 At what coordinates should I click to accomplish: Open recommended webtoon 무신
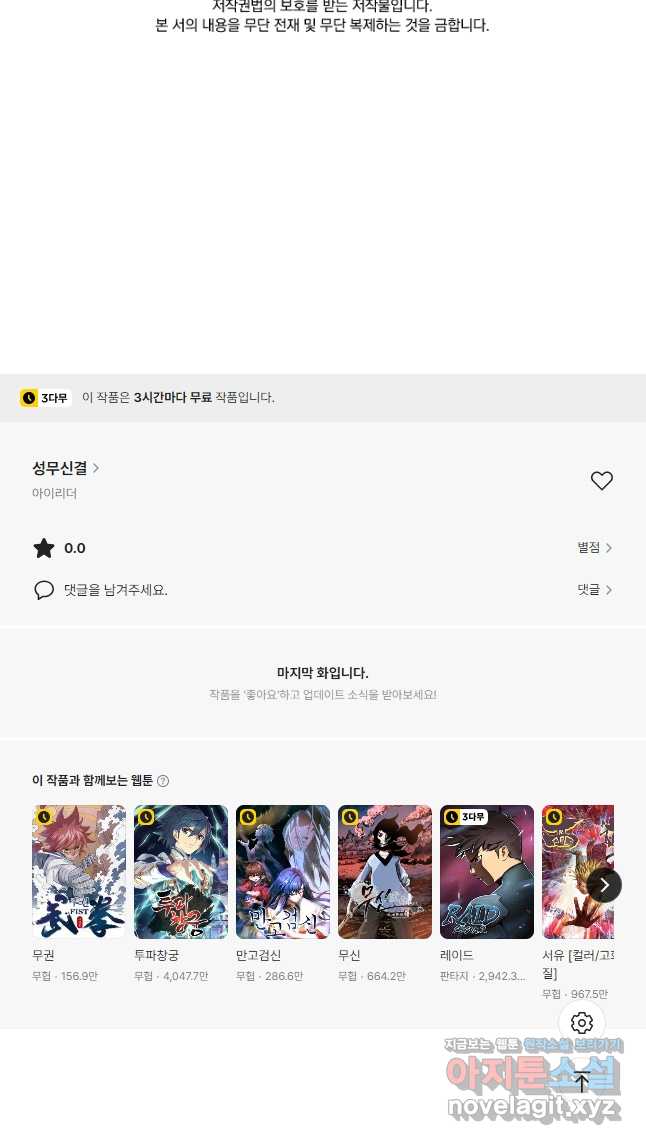point(385,872)
